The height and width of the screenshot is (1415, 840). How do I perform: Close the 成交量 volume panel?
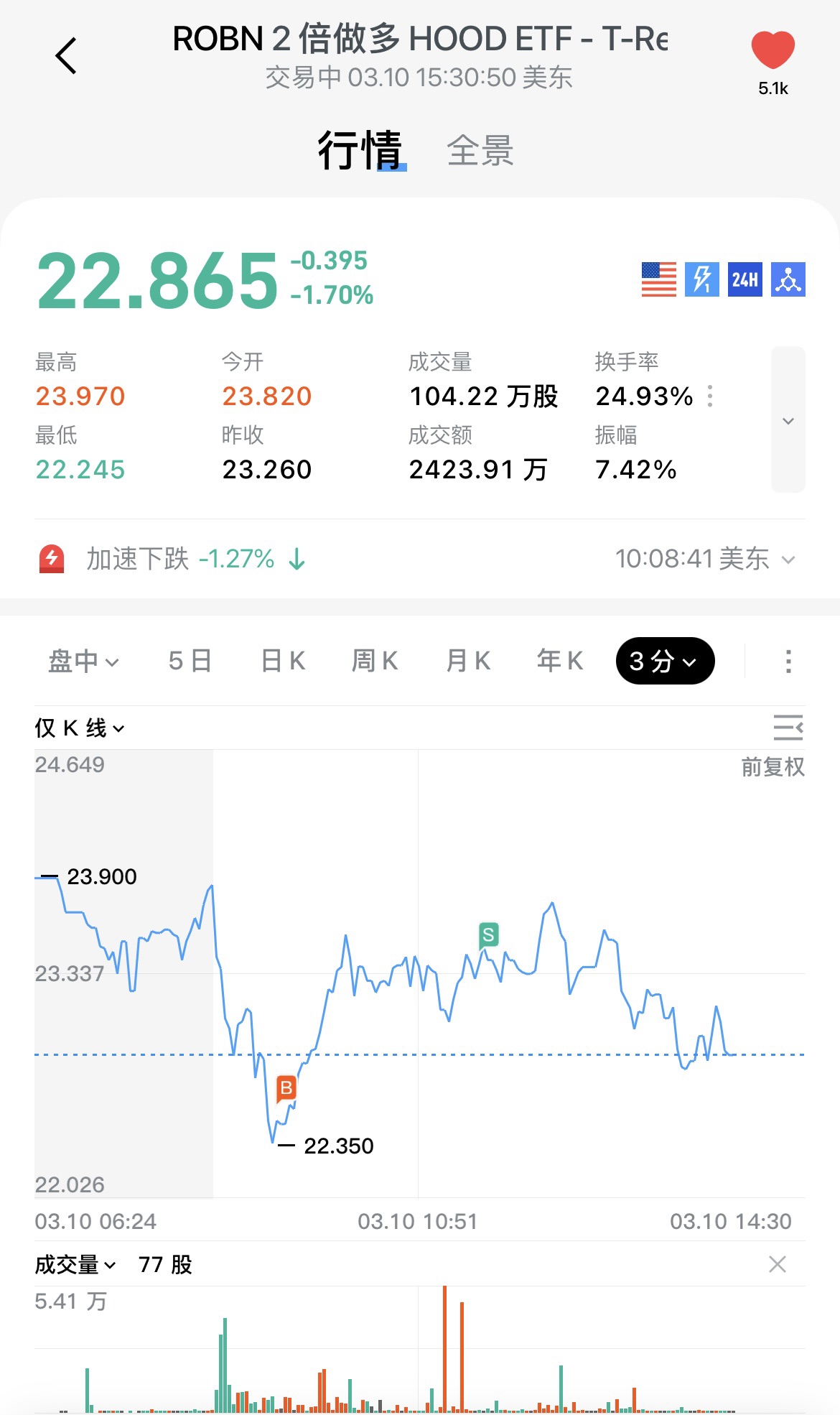pos(777,1264)
